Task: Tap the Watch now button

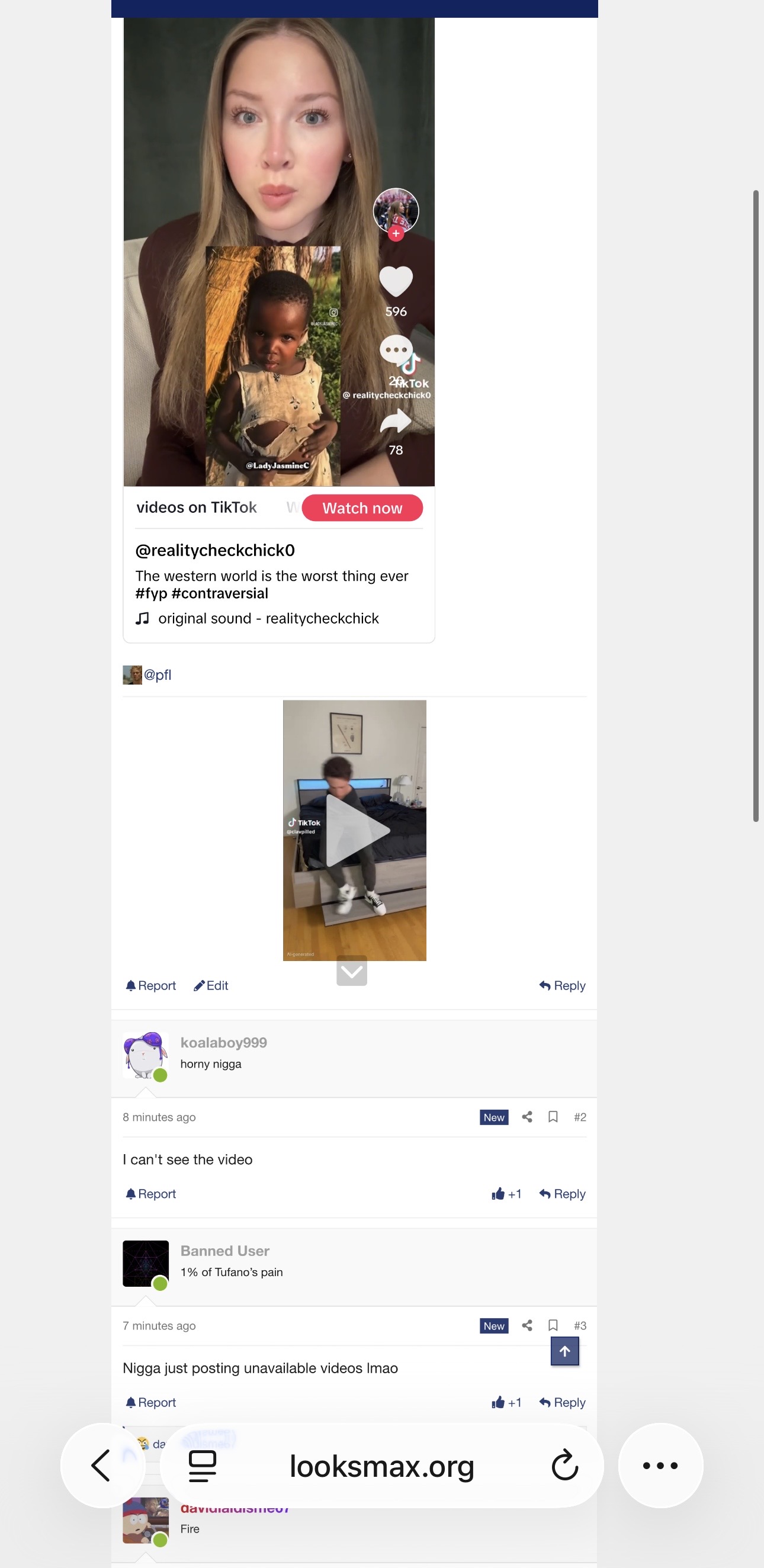Action: tap(362, 507)
